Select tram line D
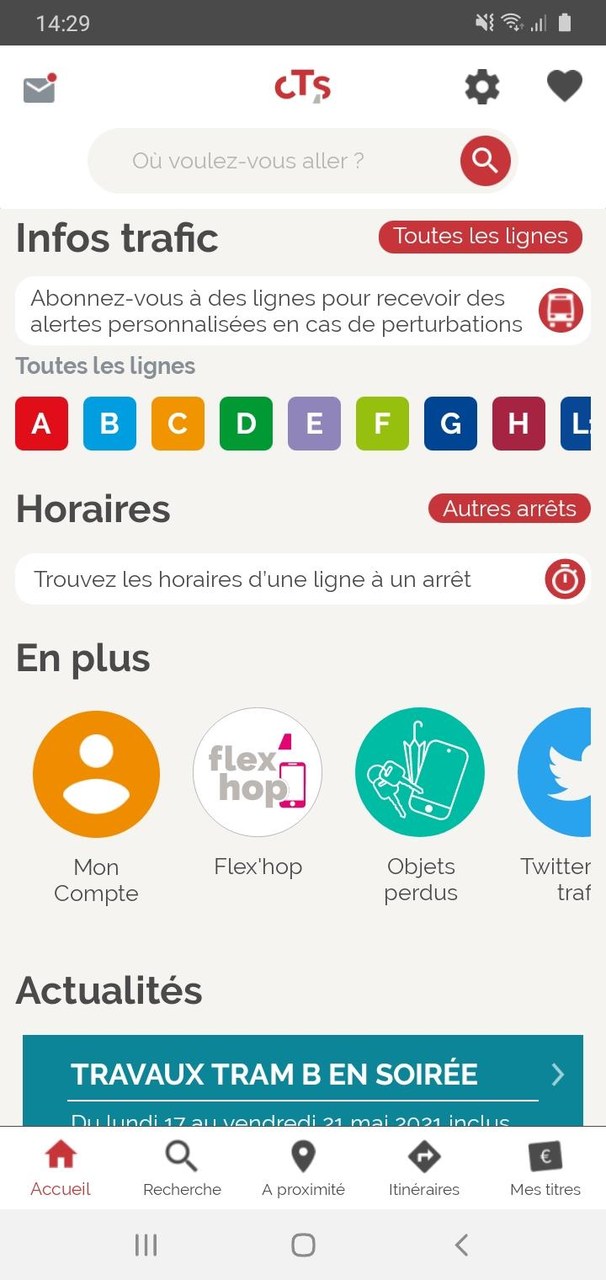 [x=246, y=423]
